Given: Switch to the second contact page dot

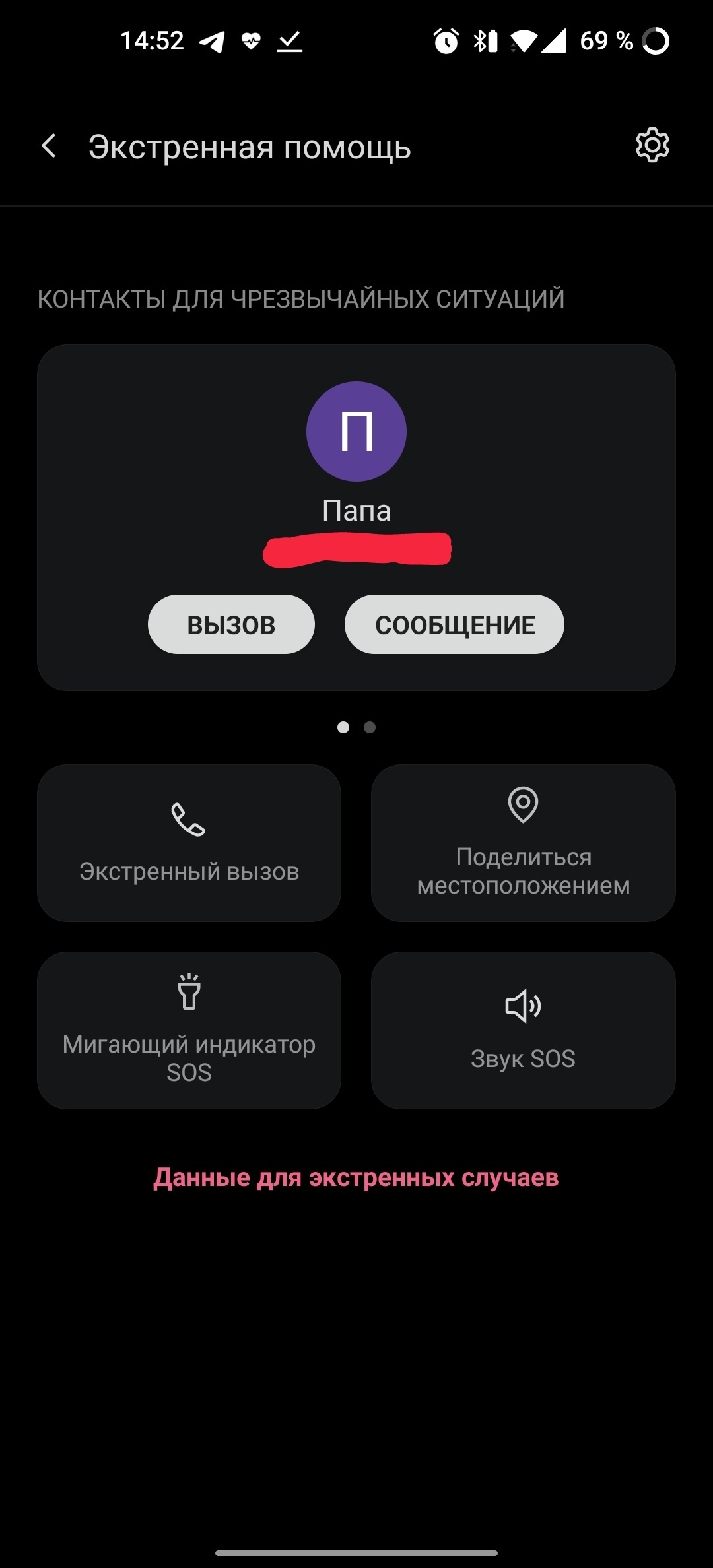Looking at the screenshot, I should click(x=370, y=727).
